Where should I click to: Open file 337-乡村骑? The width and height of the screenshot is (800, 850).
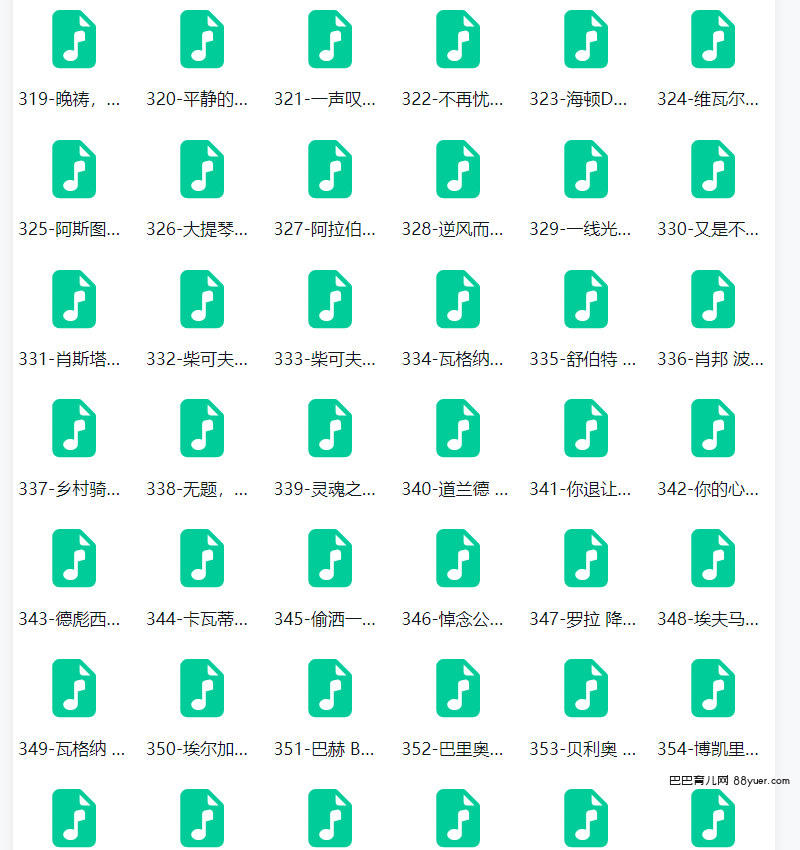tap(74, 428)
